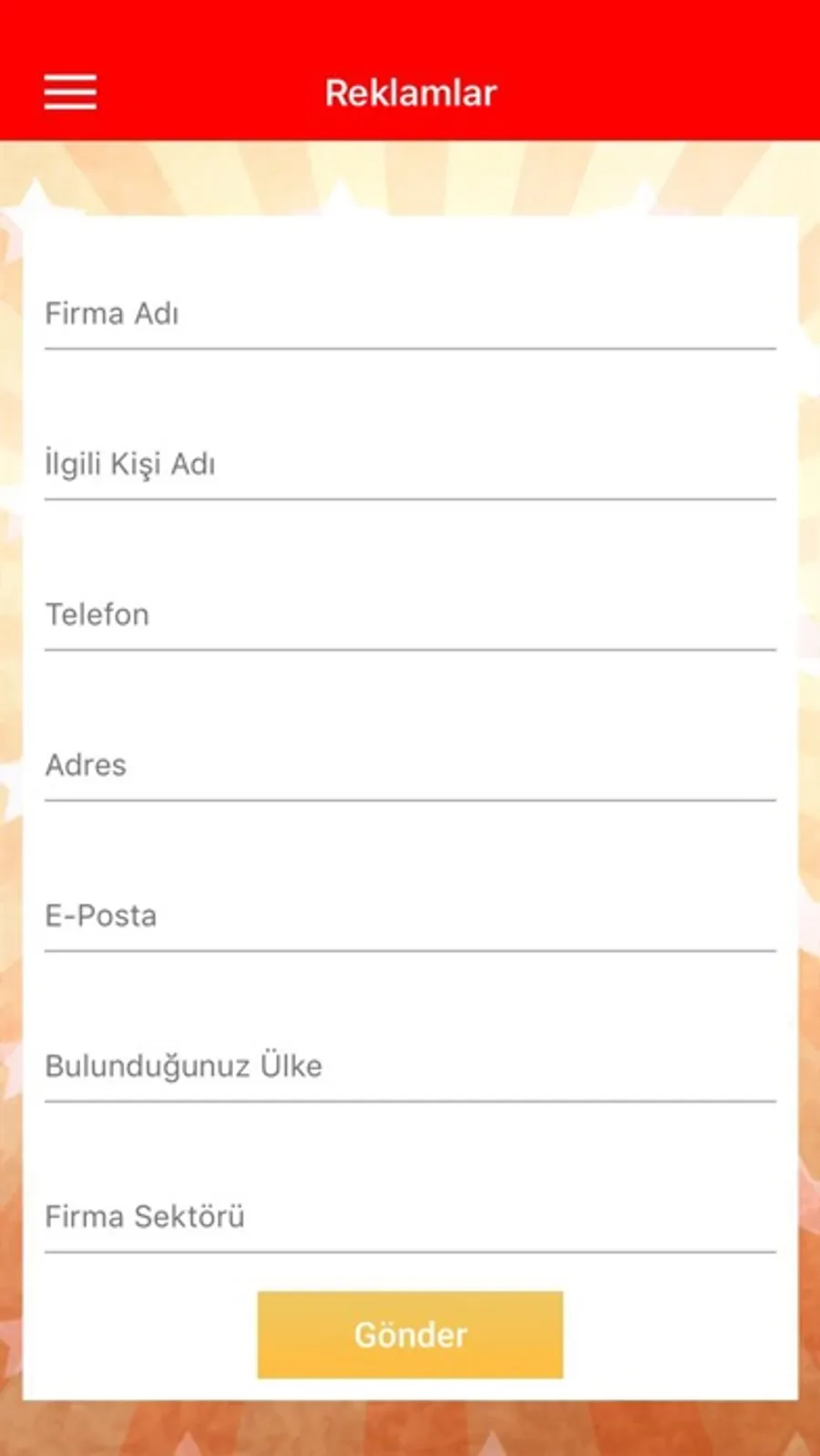Open the hamburger drawer menu
The image size is (820, 1456).
70,93
